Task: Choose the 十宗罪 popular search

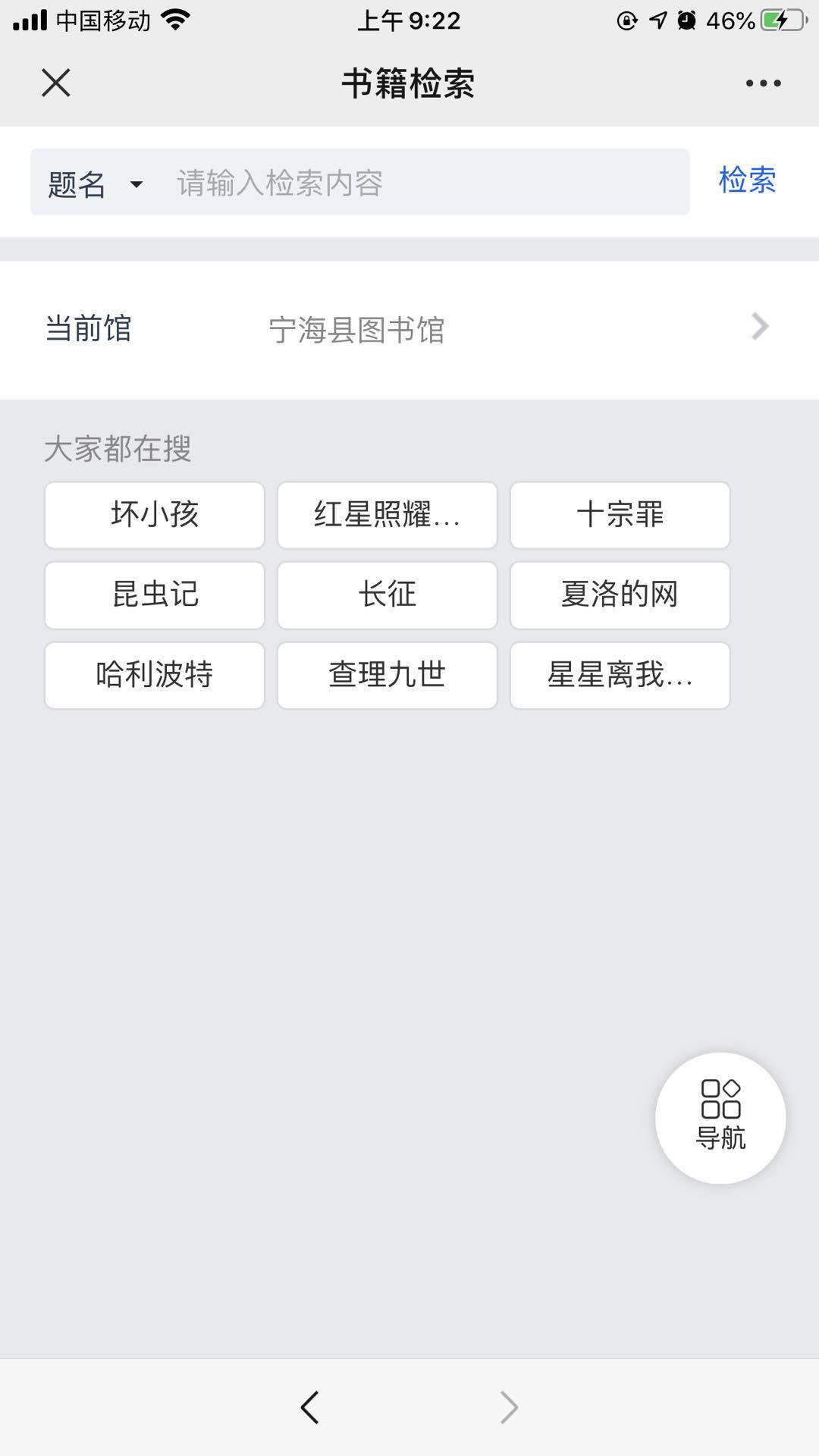Action: 620,515
